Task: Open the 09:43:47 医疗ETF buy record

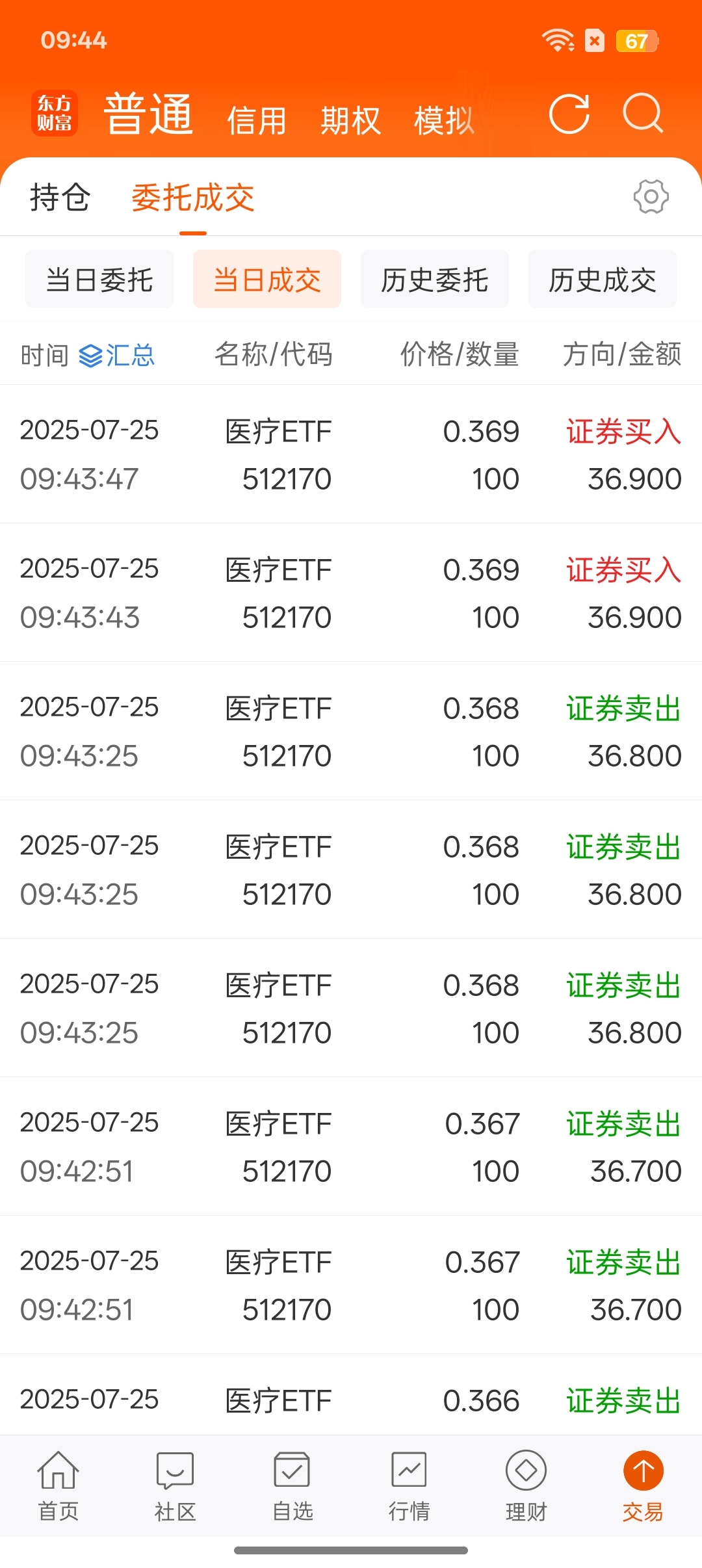Action: point(351,454)
